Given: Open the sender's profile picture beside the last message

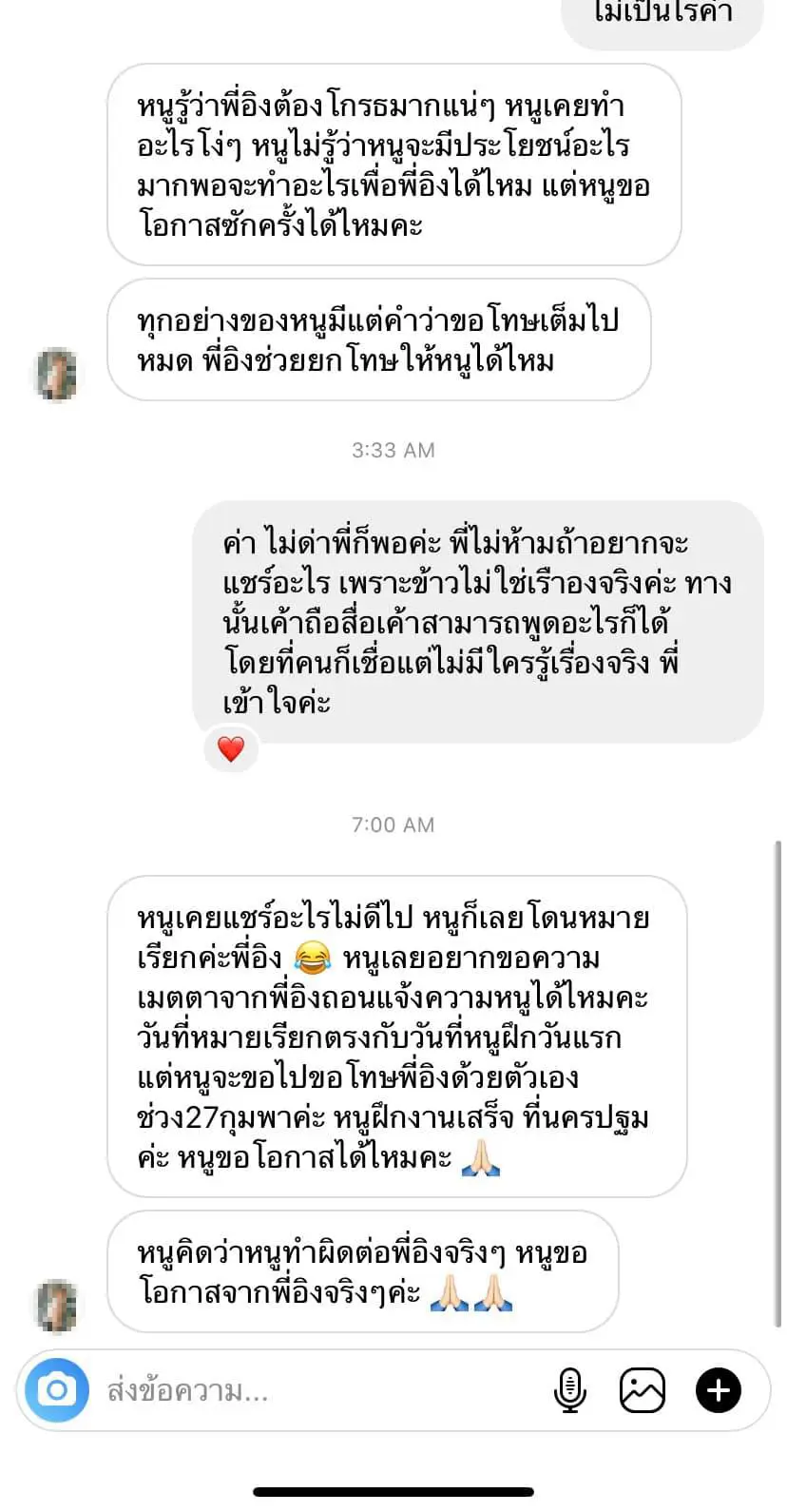Looking at the screenshot, I should click(x=58, y=1305).
